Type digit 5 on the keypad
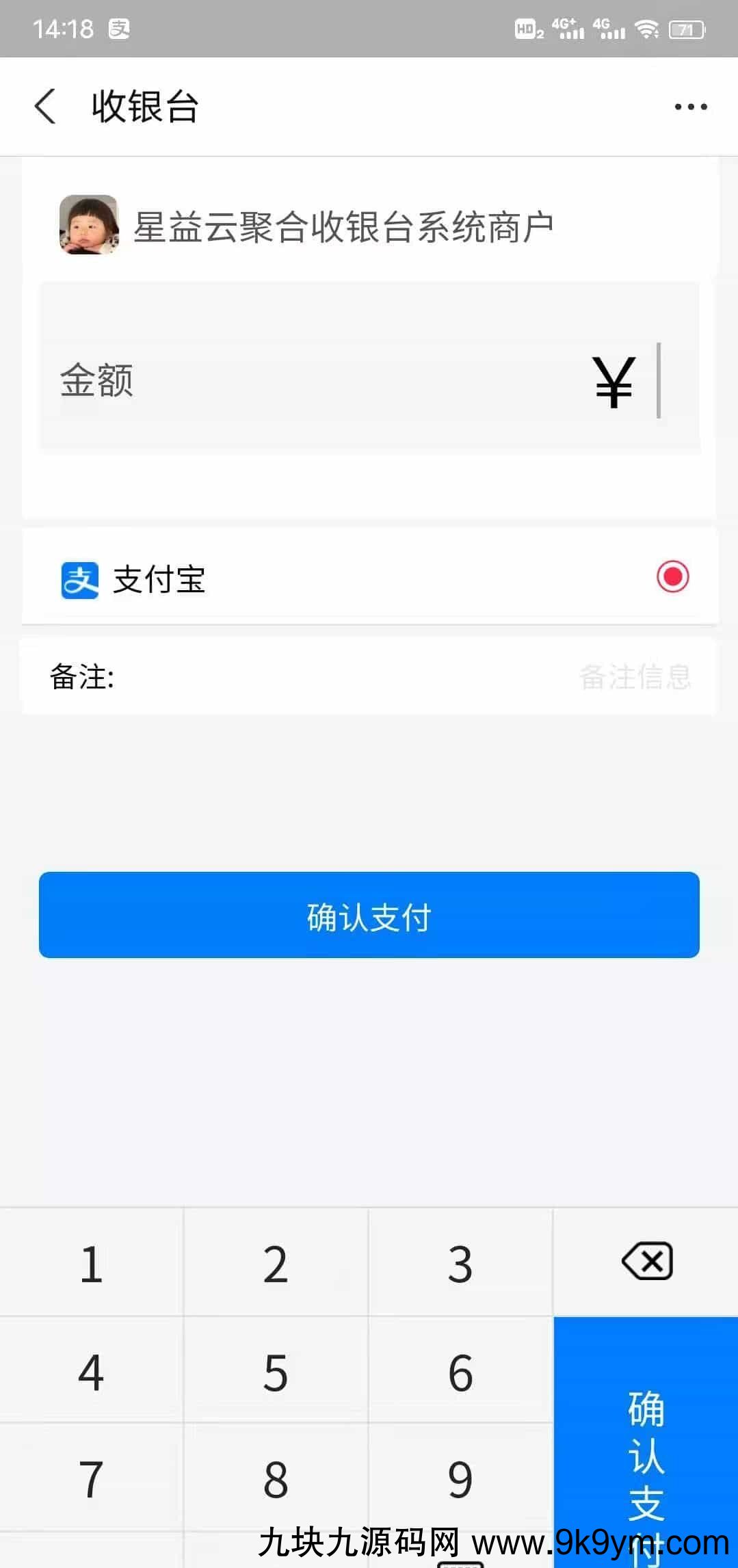Image resolution: width=738 pixels, height=1568 pixels. [276, 1372]
